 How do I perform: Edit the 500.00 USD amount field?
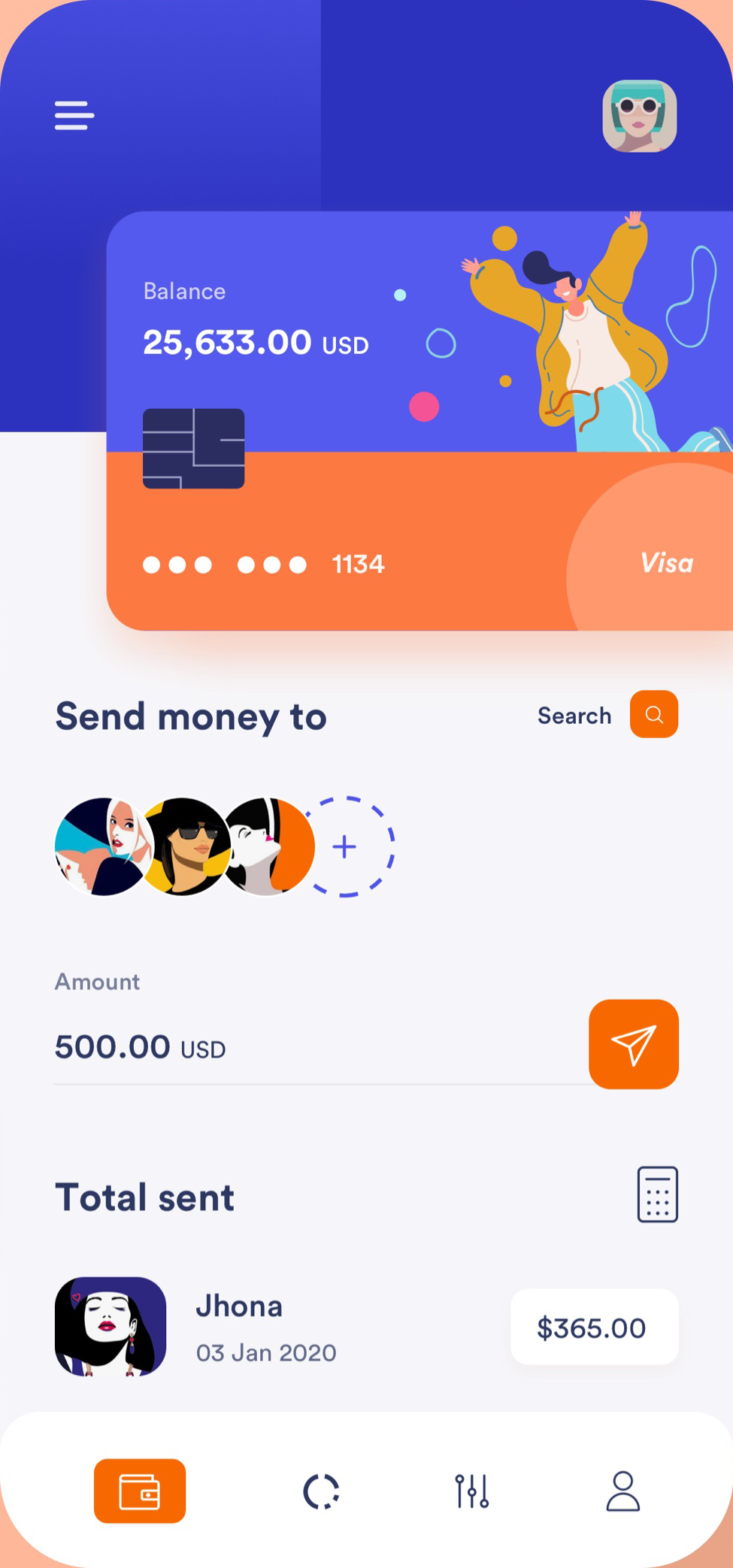coord(301,1047)
